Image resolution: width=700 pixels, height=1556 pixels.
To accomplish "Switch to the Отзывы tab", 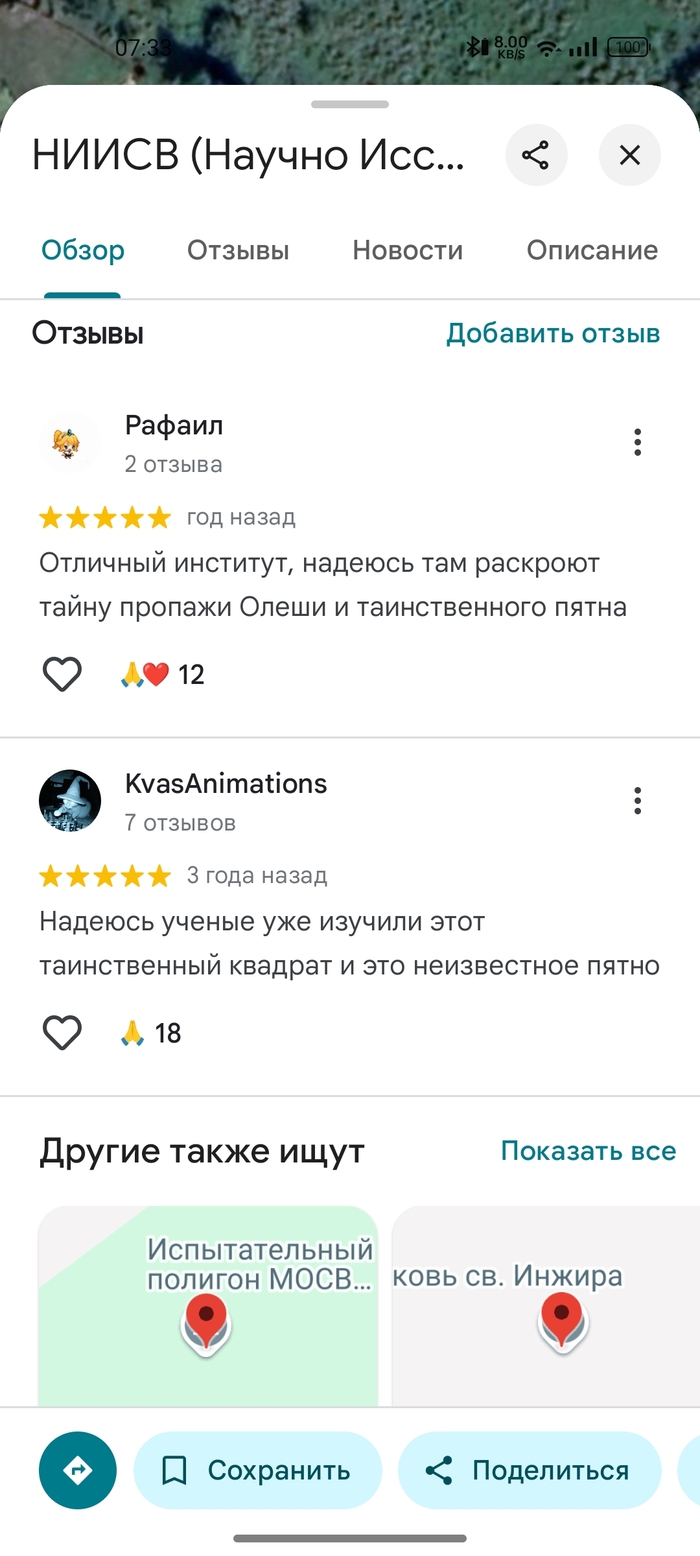I will [x=238, y=250].
